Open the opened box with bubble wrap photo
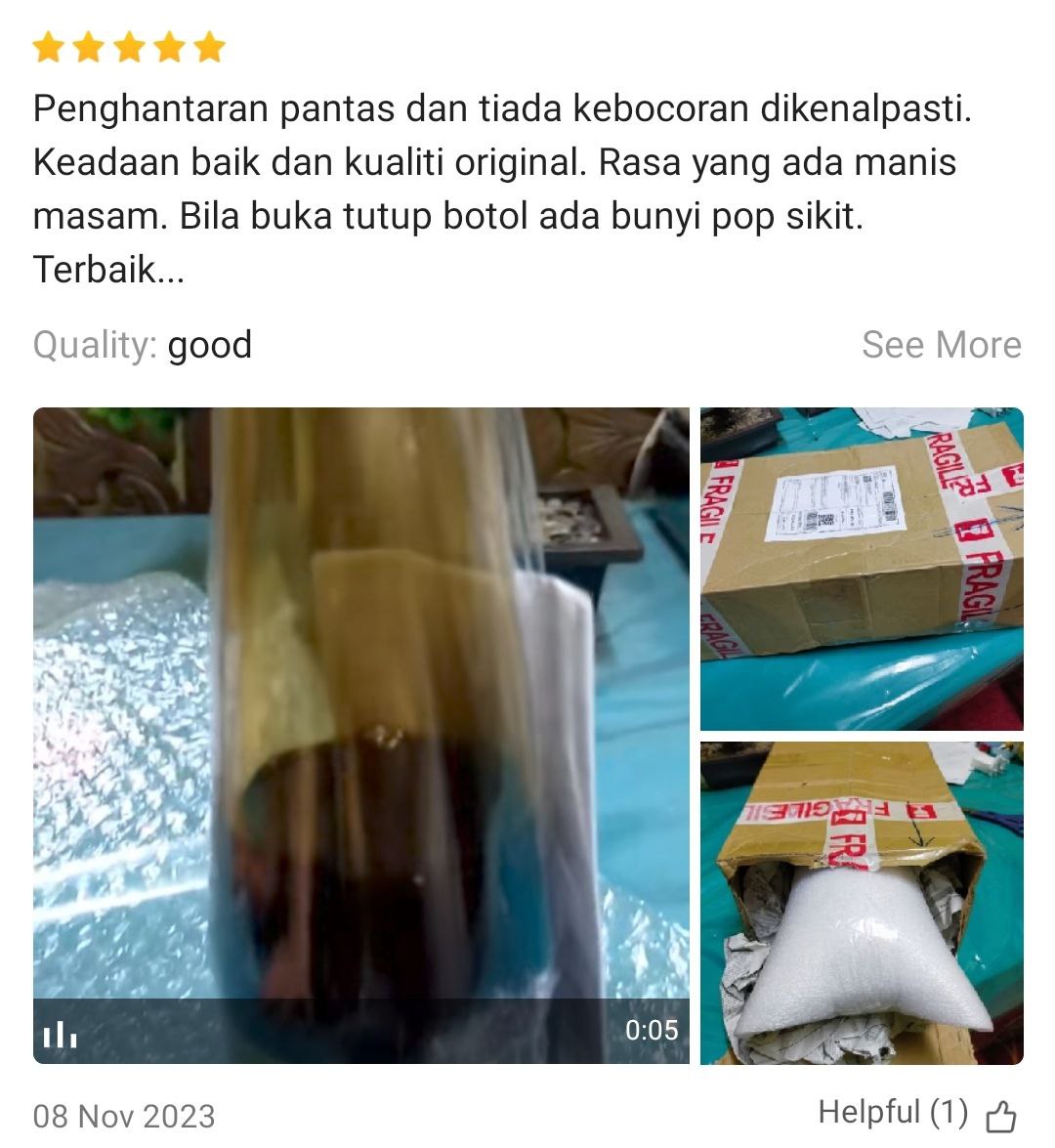 click(x=862, y=903)
